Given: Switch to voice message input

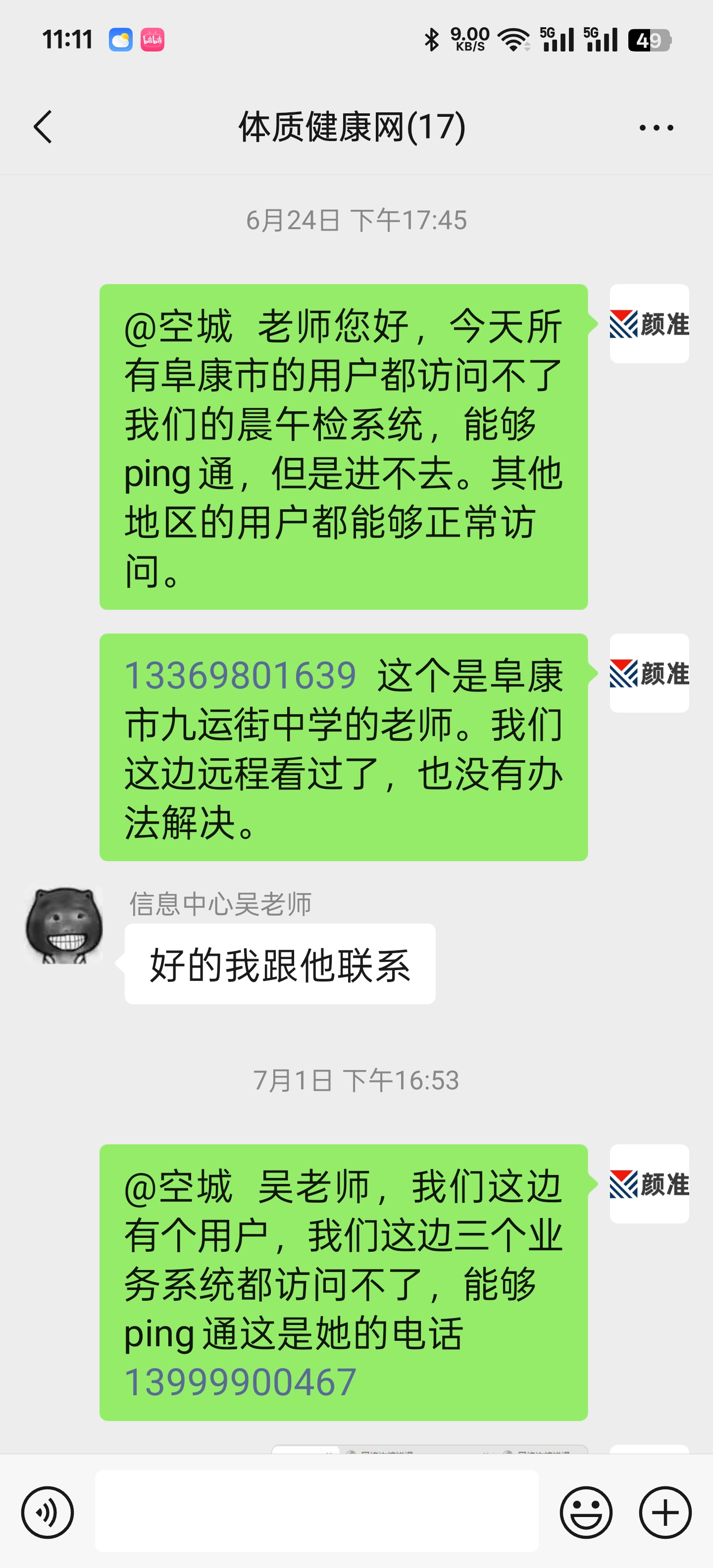Looking at the screenshot, I should tap(48, 1512).
